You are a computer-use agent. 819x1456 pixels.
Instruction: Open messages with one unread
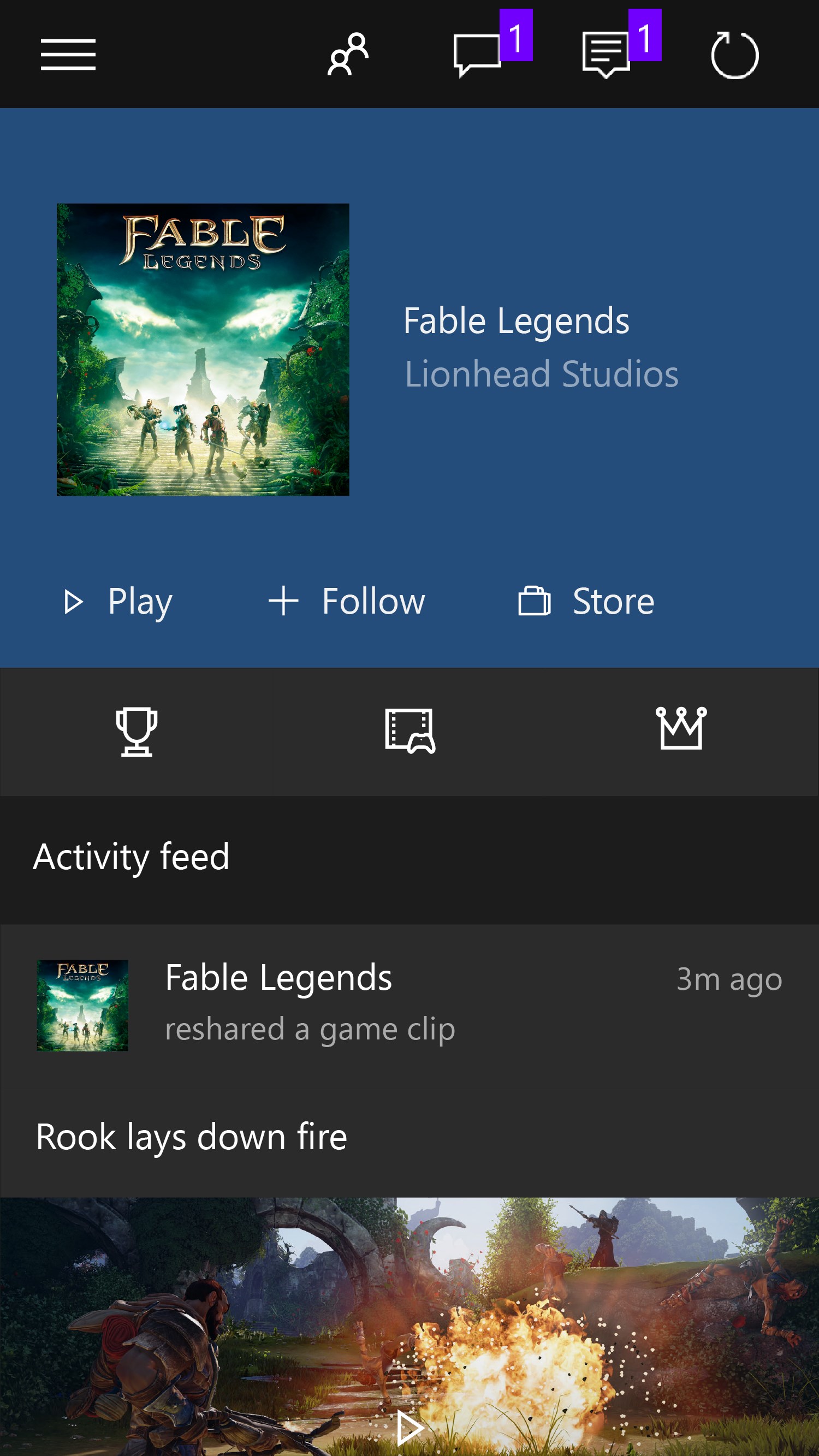click(478, 55)
